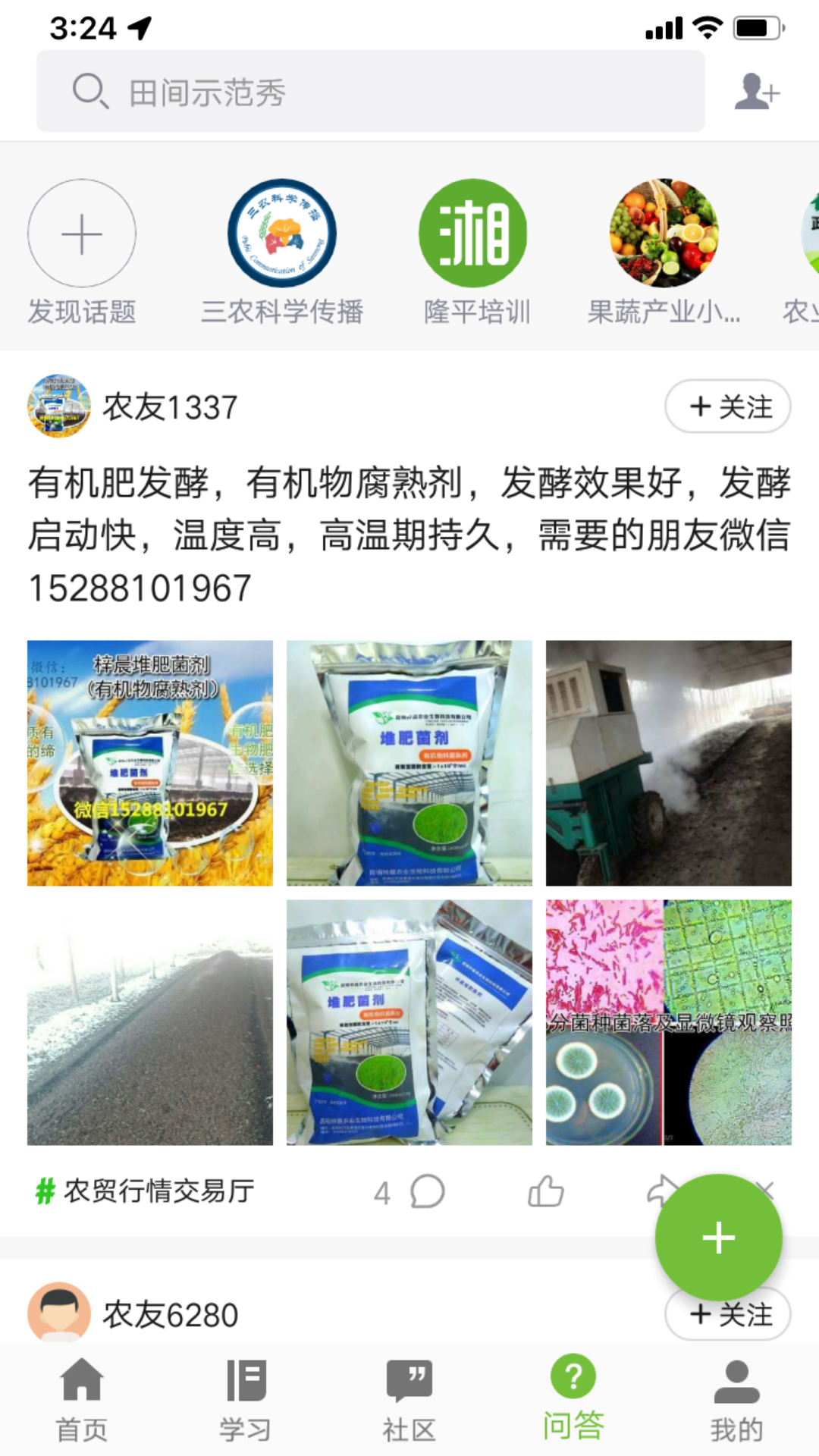Follow 农友1337 via the 关注 button
819x1456 pixels.
click(727, 406)
